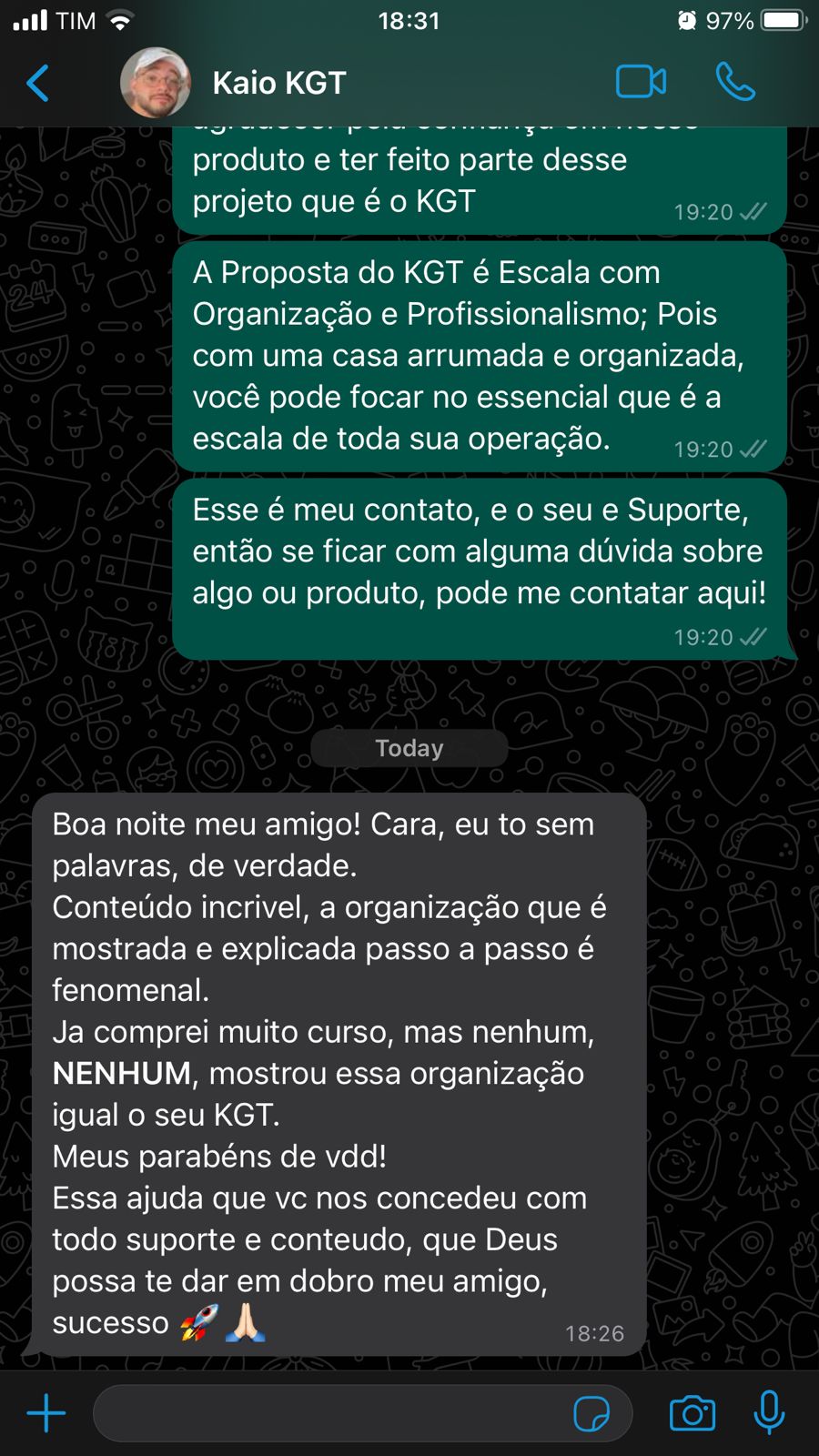
Task: Open the camera to take a photo
Action: coord(693,1413)
